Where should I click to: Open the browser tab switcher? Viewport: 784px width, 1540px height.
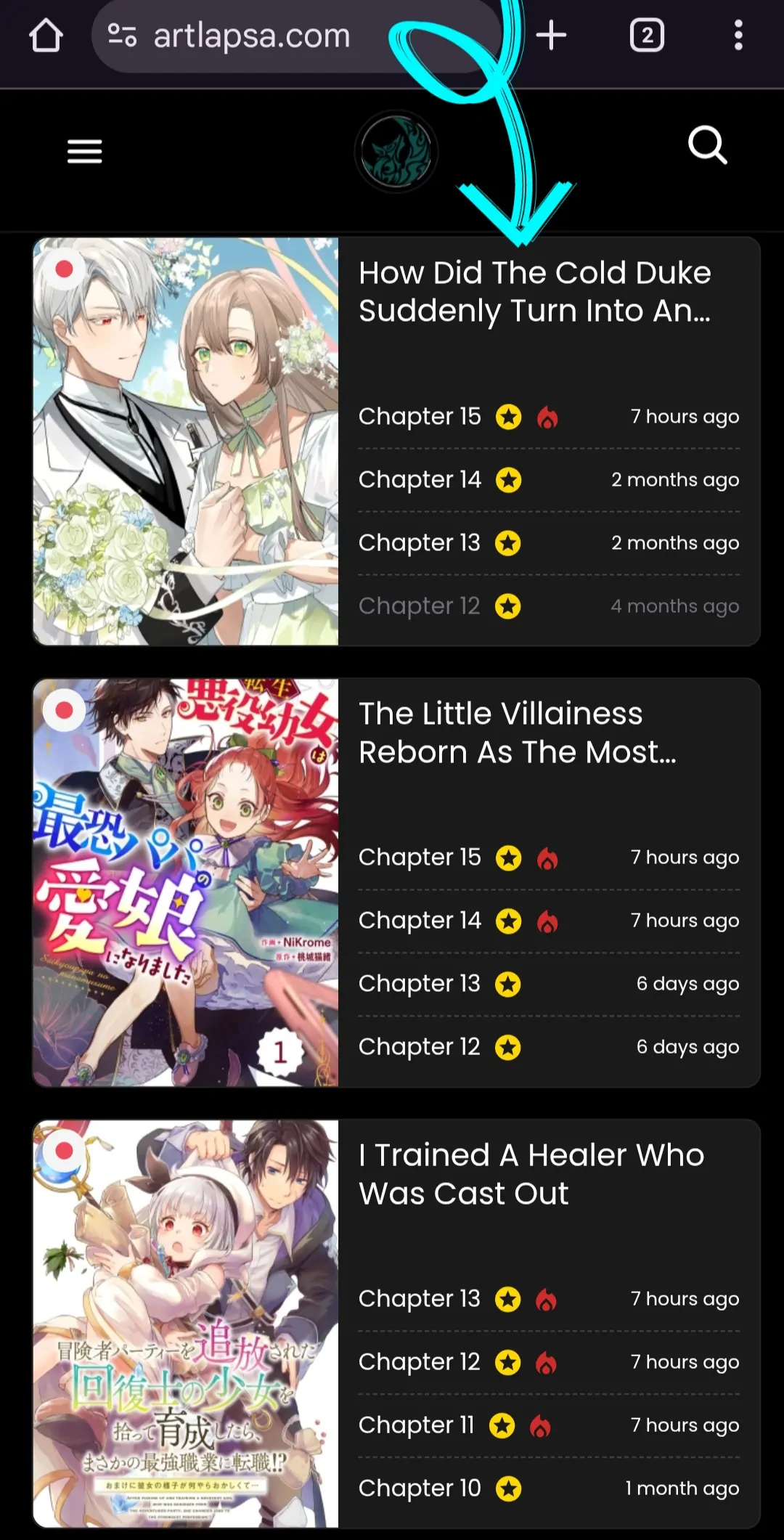pyautogui.click(x=646, y=36)
